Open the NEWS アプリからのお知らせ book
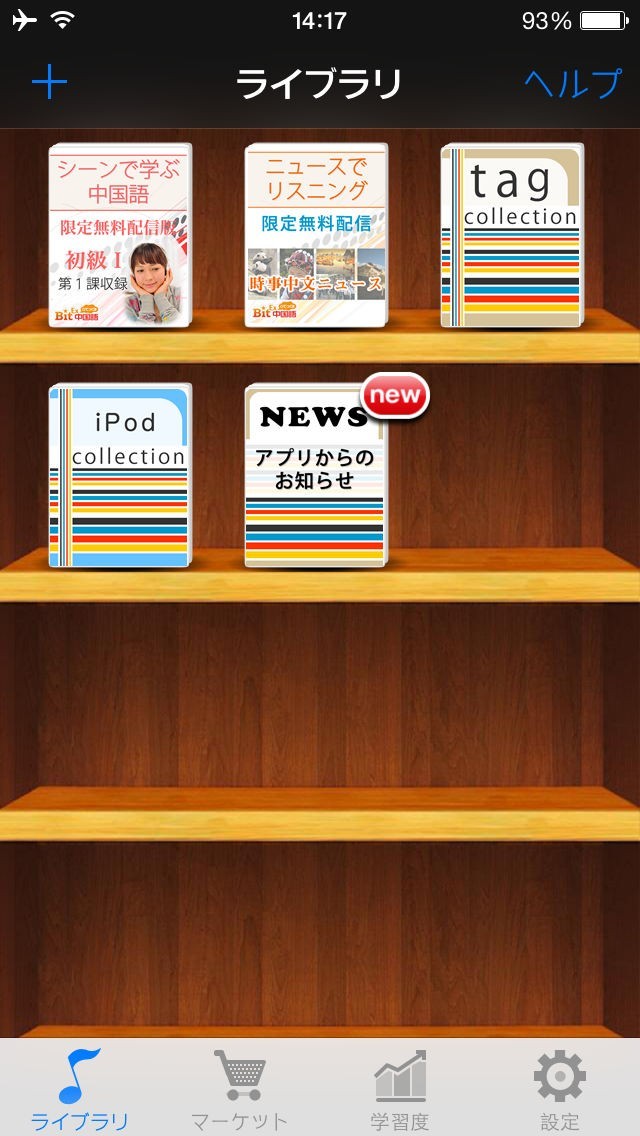The width and height of the screenshot is (640, 1136). coord(315,476)
